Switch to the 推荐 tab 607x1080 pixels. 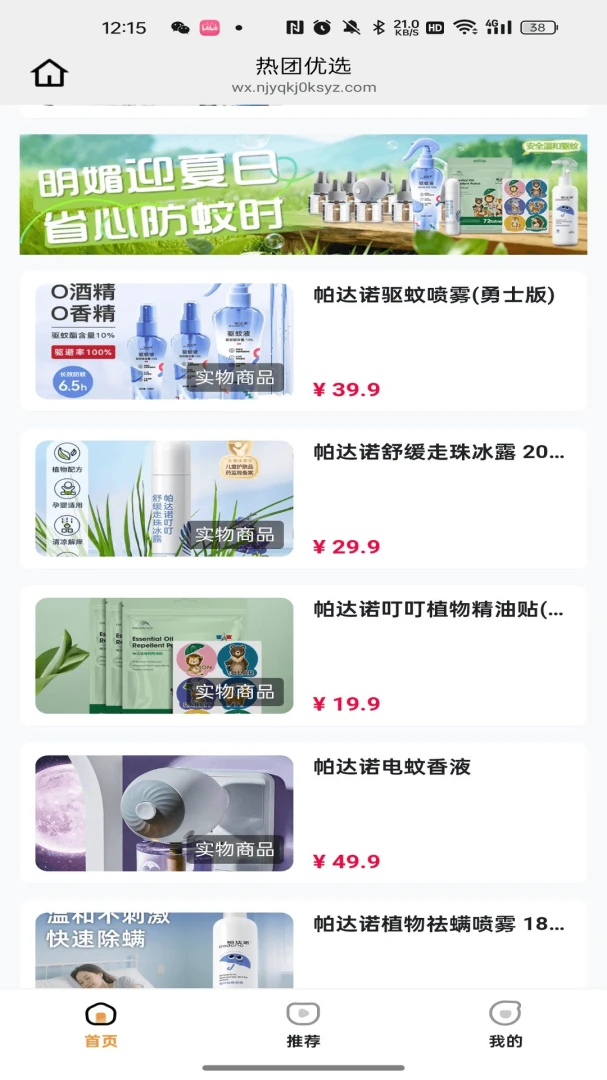303,1026
